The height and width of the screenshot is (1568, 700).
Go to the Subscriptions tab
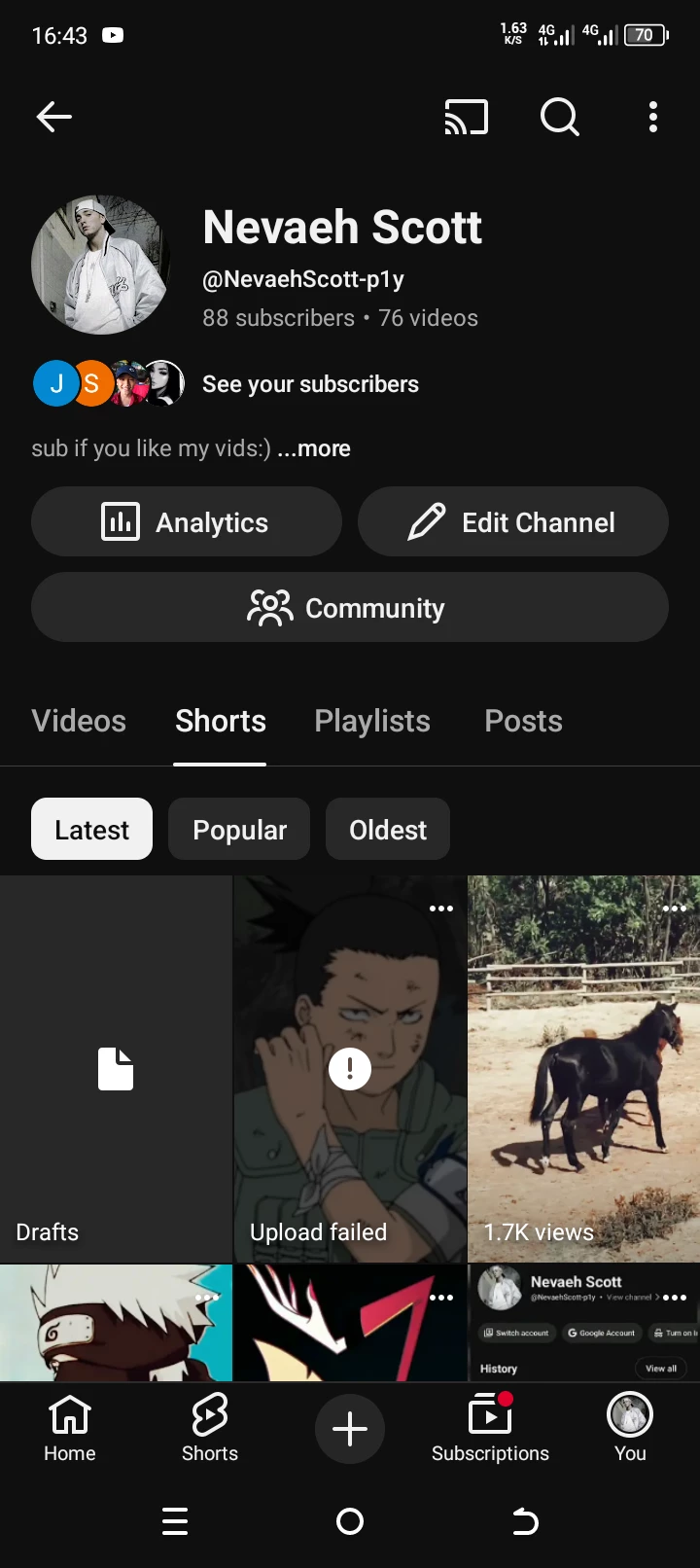pyautogui.click(x=490, y=1428)
